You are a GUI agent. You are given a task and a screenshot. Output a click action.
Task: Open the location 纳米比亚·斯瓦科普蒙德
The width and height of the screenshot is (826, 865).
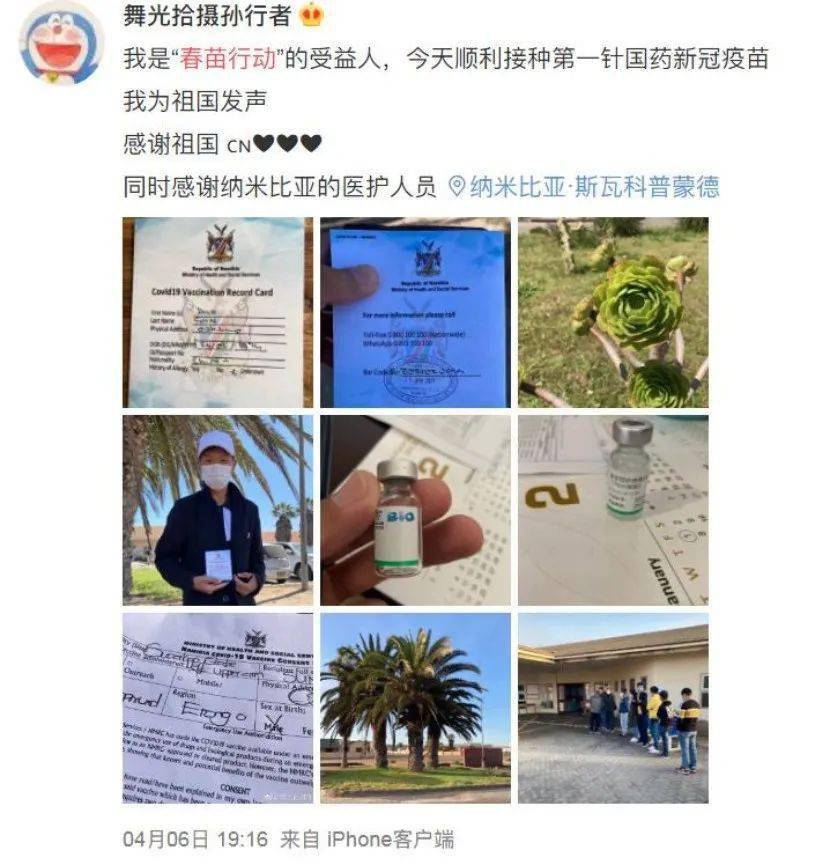tap(584, 186)
